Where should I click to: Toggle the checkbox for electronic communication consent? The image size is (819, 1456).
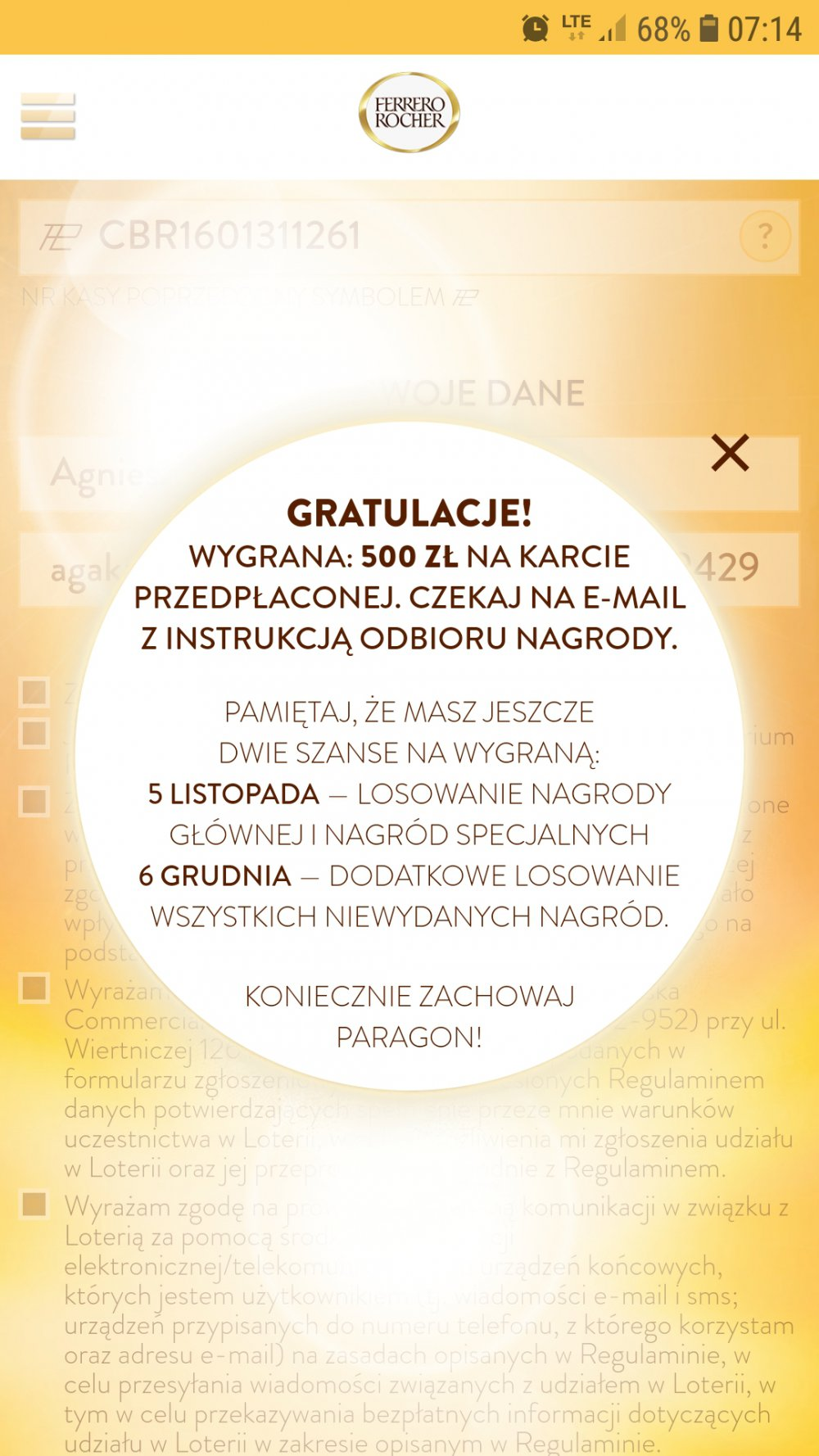[x=34, y=1205]
